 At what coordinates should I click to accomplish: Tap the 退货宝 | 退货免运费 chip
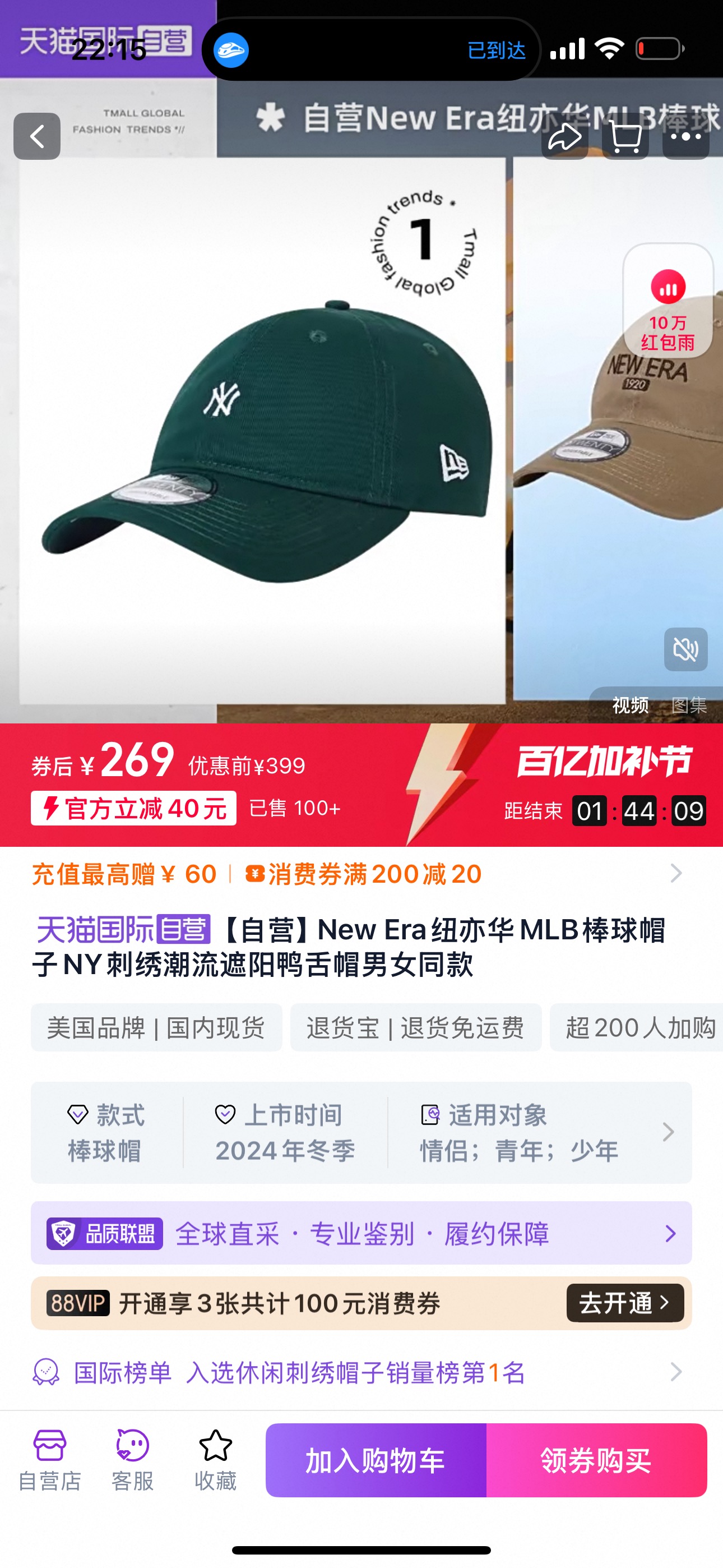pyautogui.click(x=416, y=1027)
